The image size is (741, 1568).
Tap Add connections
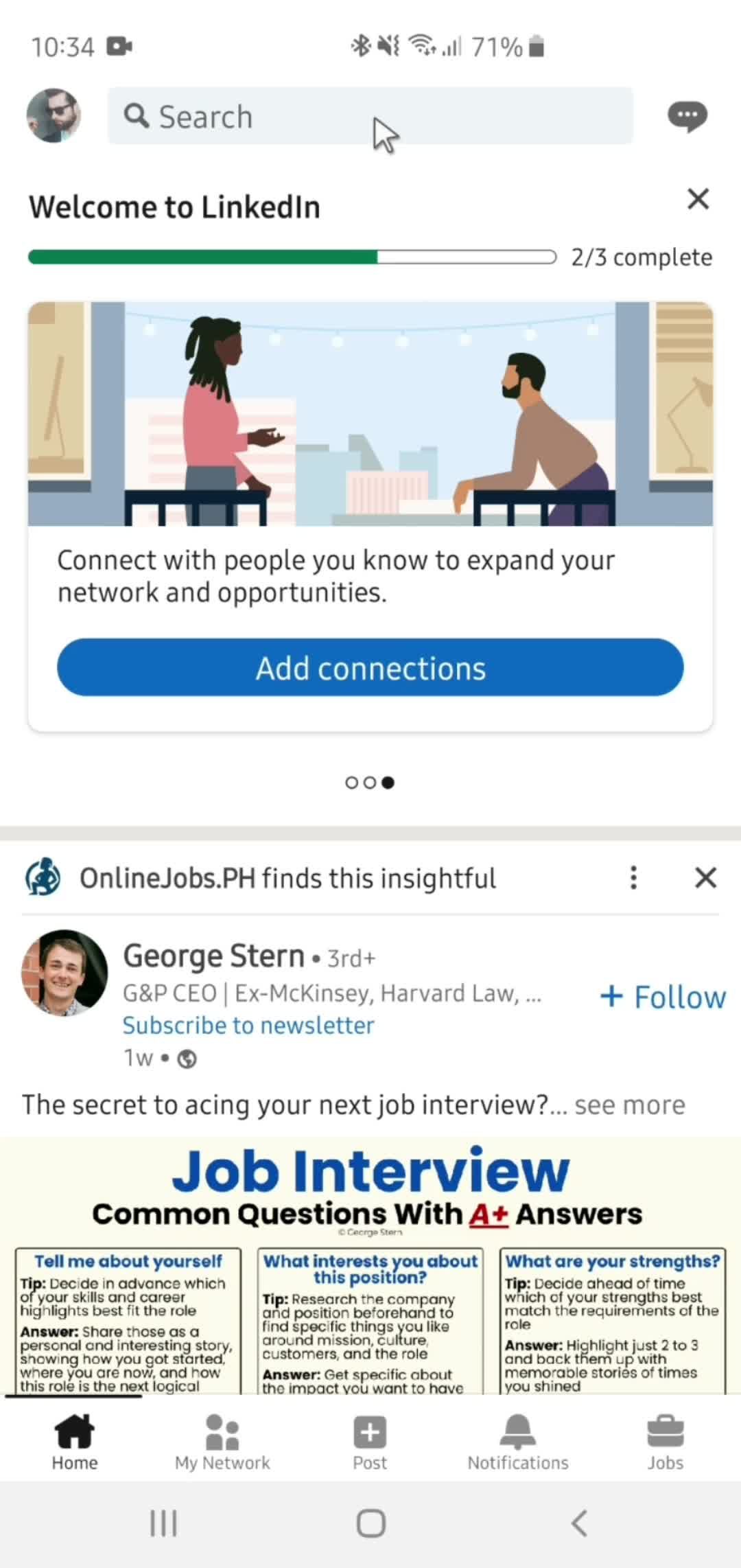[x=370, y=667]
